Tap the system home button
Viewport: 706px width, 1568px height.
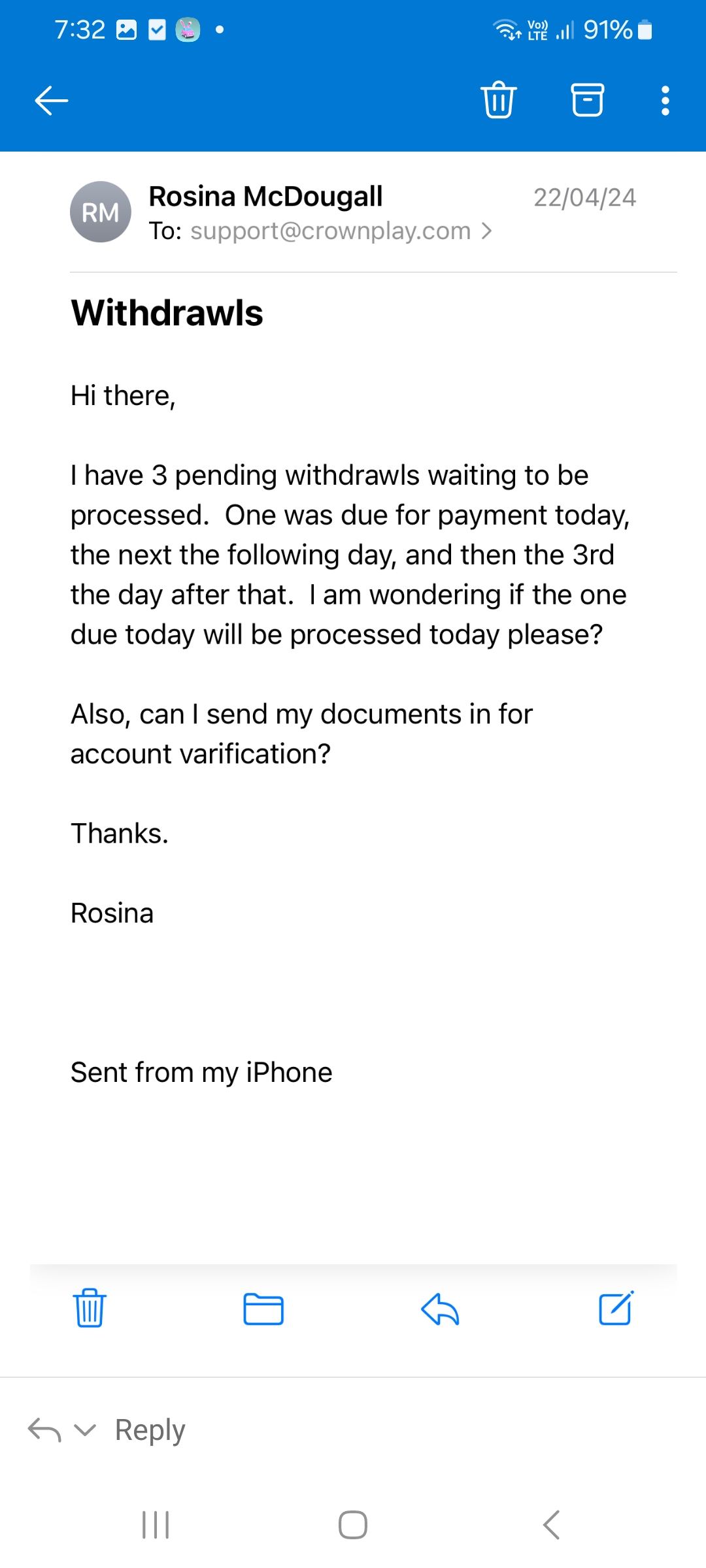[353, 1525]
